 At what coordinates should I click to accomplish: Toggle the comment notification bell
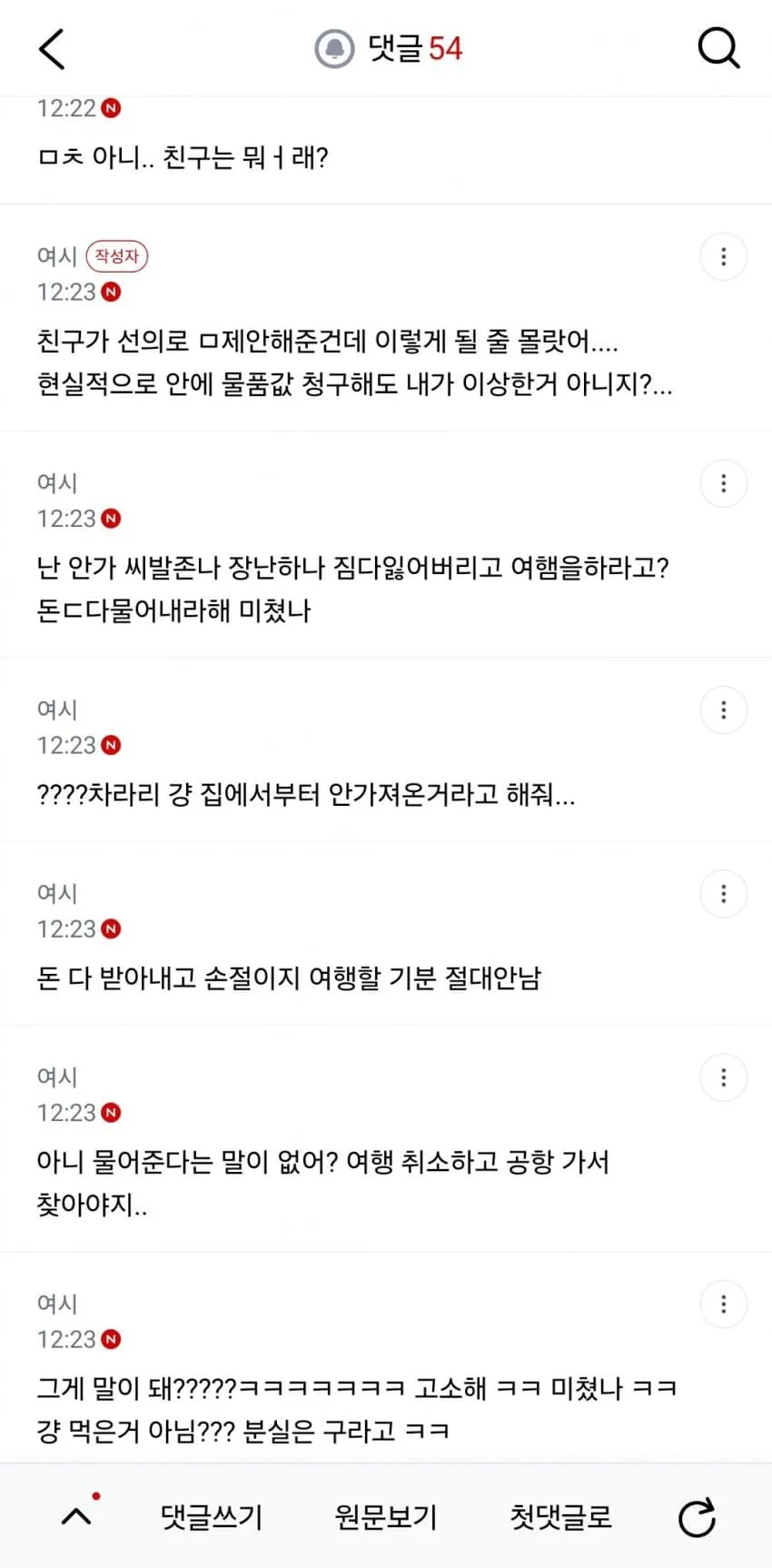(x=334, y=49)
